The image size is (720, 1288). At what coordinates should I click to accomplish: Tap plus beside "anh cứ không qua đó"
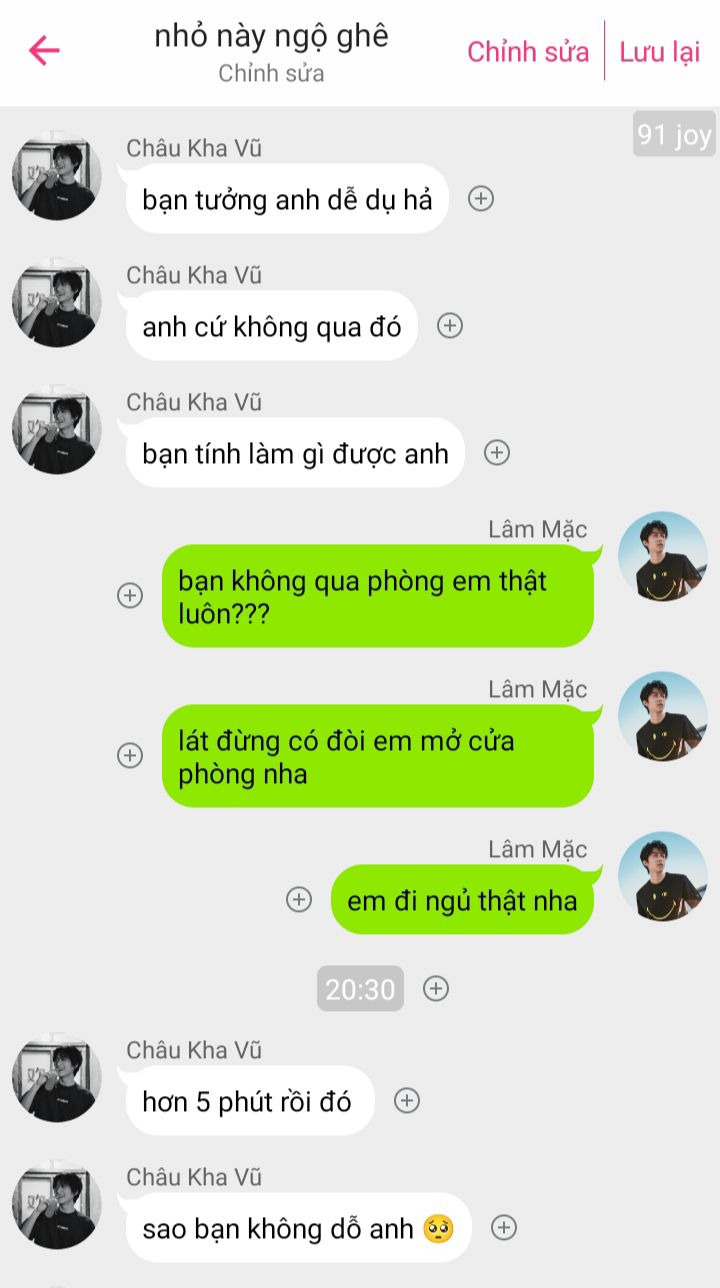(x=450, y=326)
